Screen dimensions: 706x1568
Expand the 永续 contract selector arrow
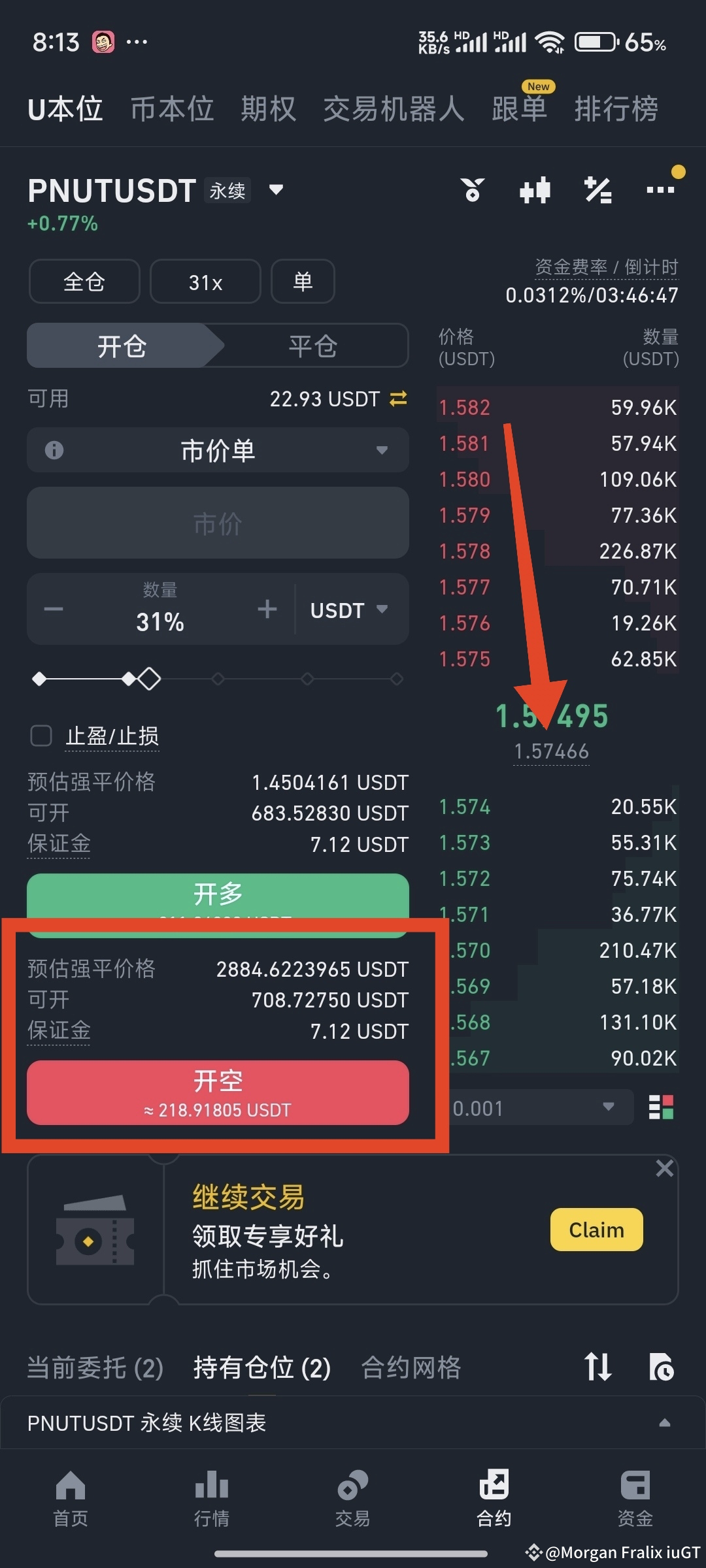[275, 190]
